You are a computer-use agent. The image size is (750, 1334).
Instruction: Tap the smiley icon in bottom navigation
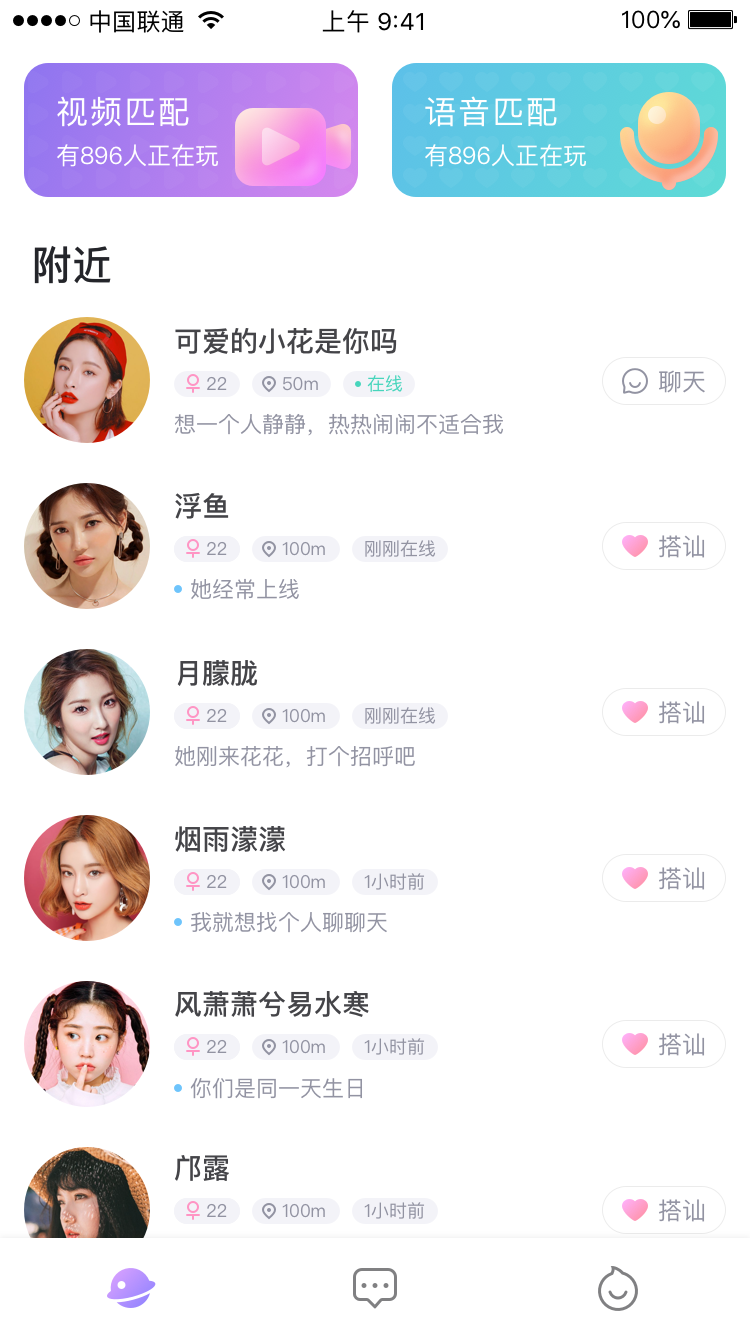(x=618, y=1288)
